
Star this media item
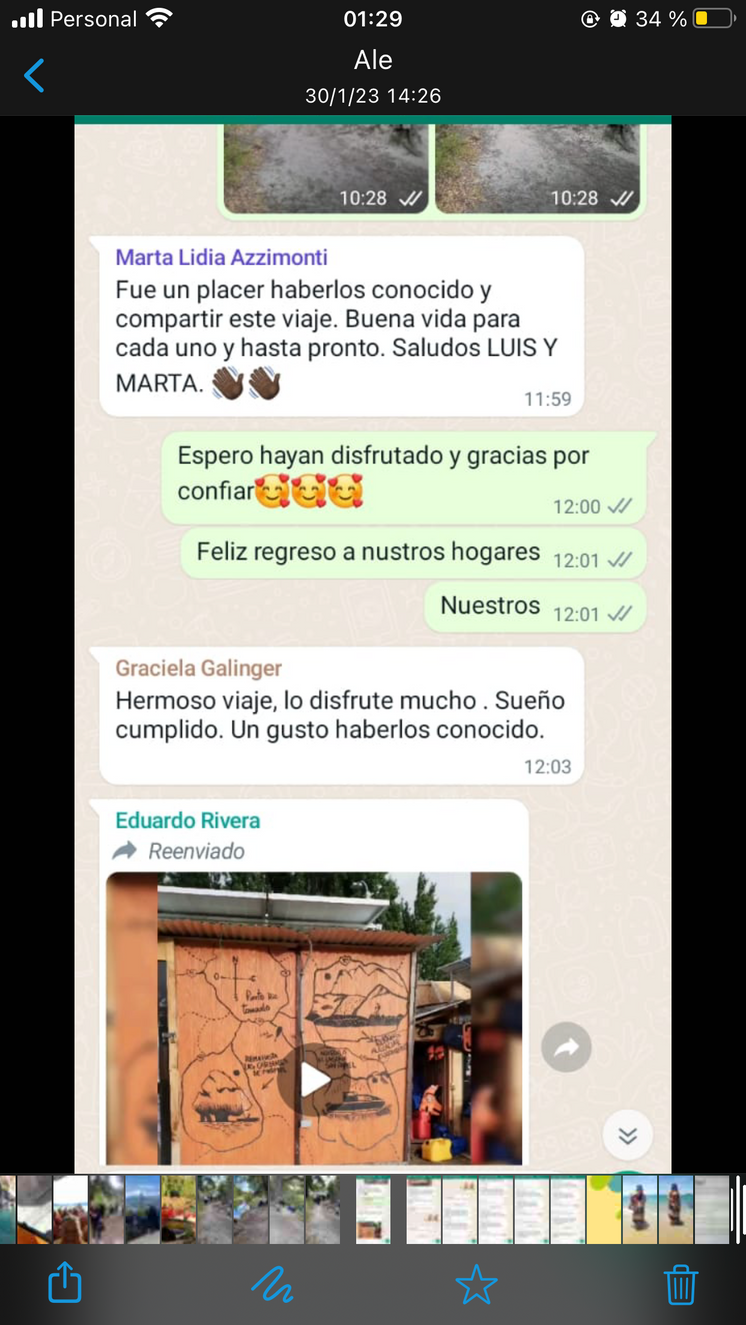pos(476,1284)
